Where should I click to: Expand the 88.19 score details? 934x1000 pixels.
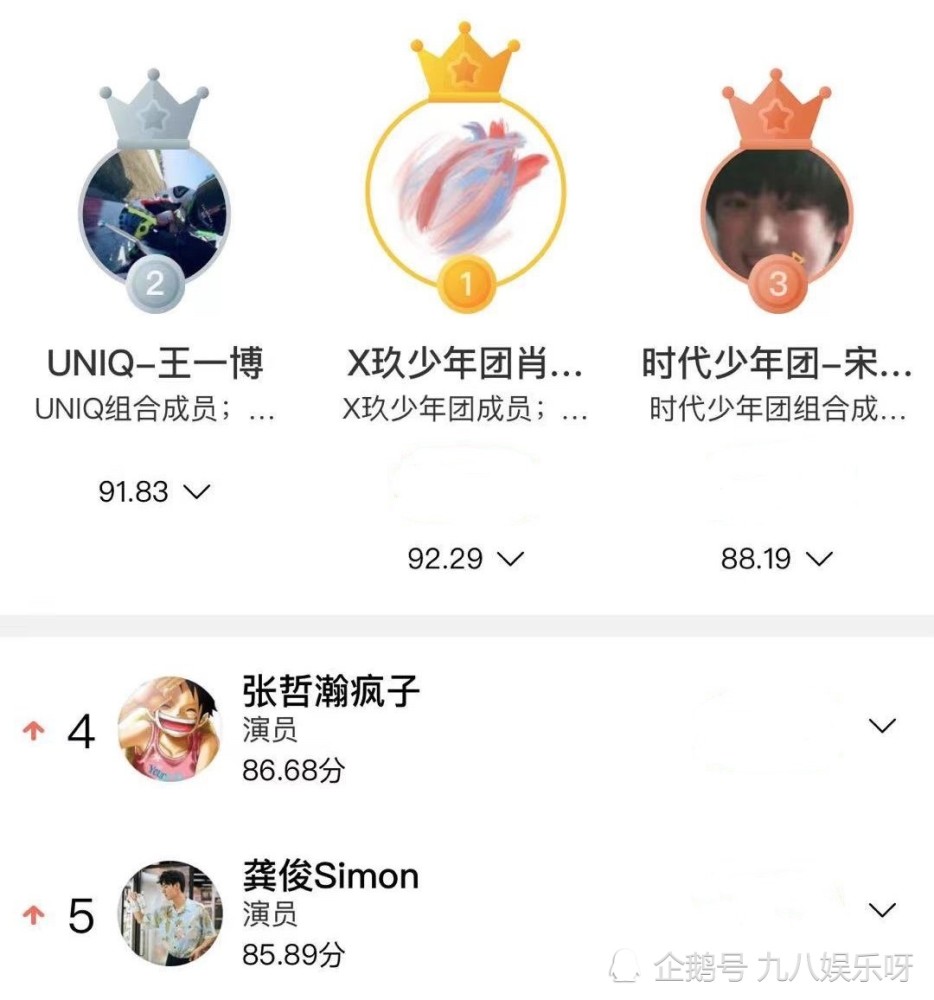tap(819, 559)
